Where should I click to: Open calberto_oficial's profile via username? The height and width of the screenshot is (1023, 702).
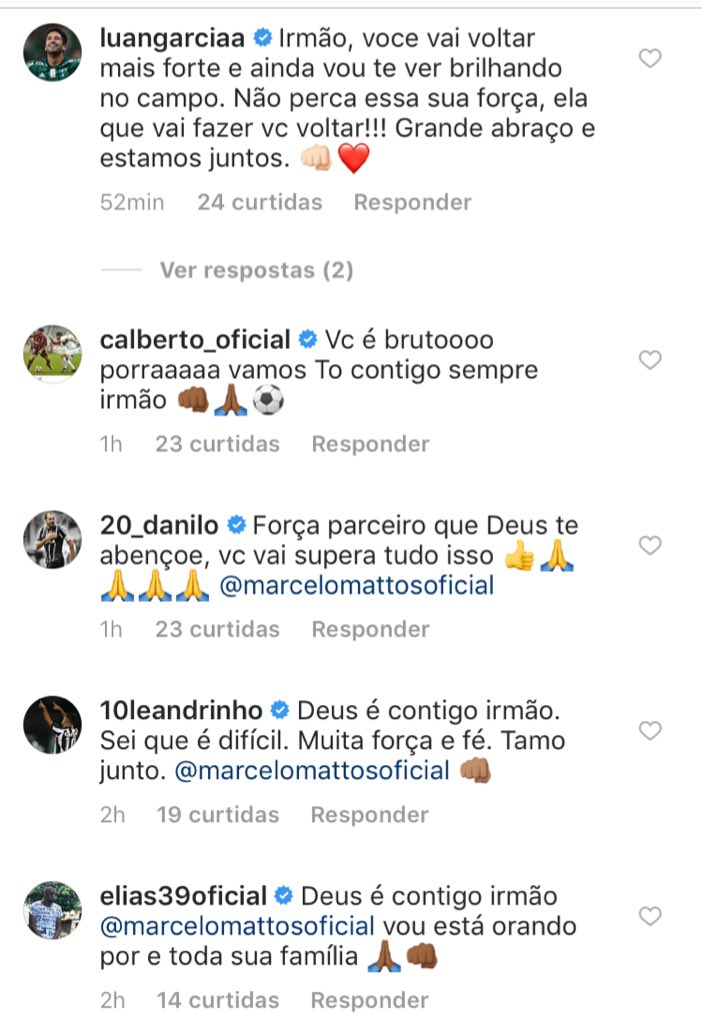(x=195, y=339)
